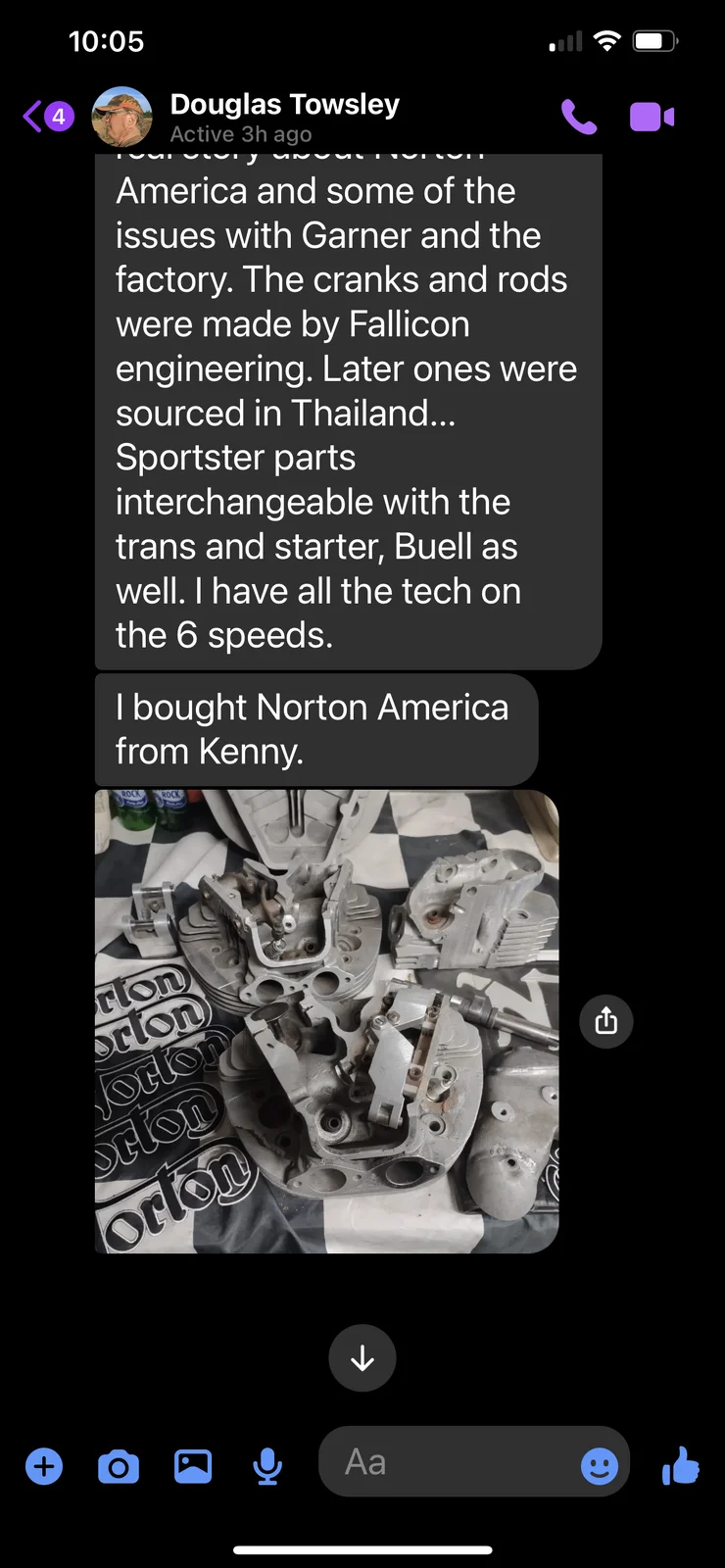Screen dimensions: 725x1568
Task: Share the engine parts photo
Action: [x=606, y=1021]
